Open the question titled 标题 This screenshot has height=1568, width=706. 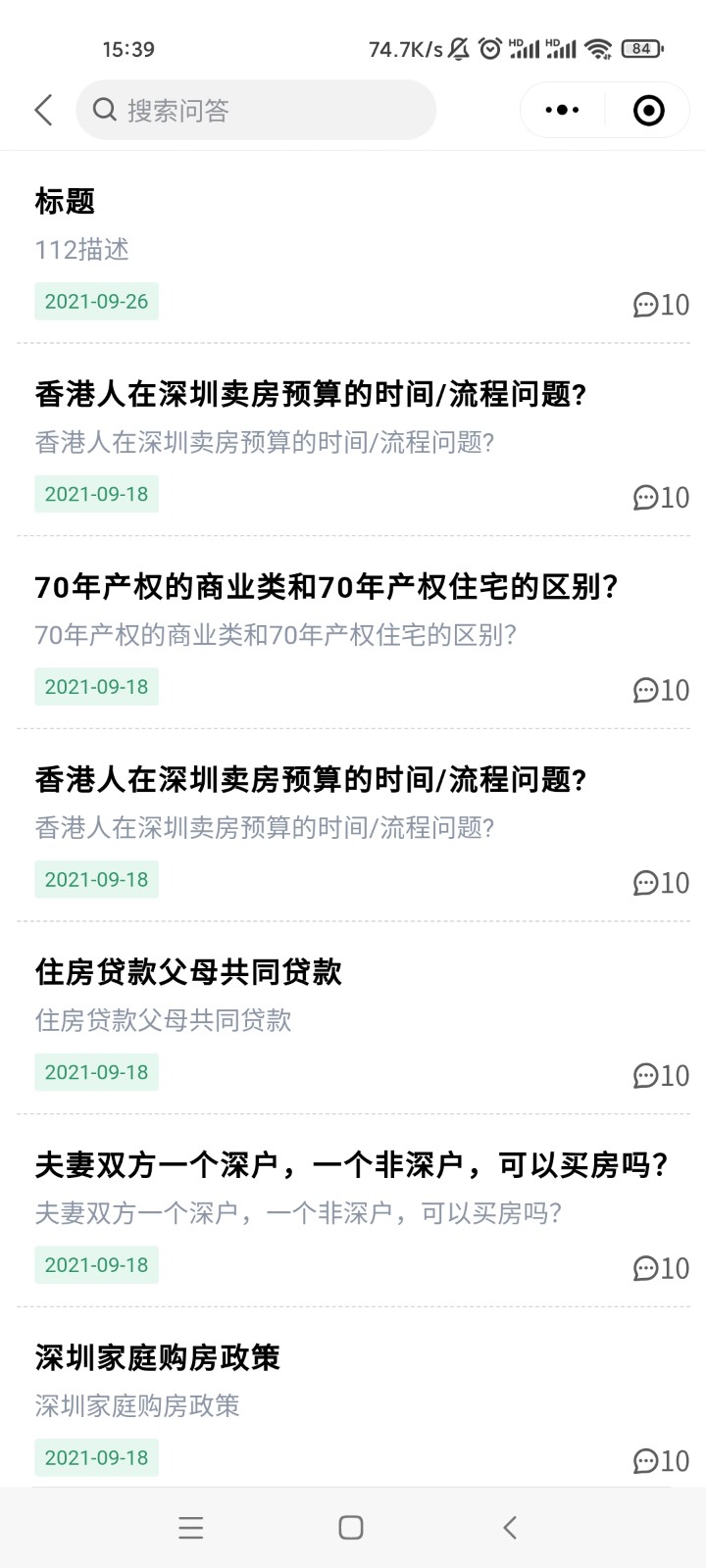353,248
